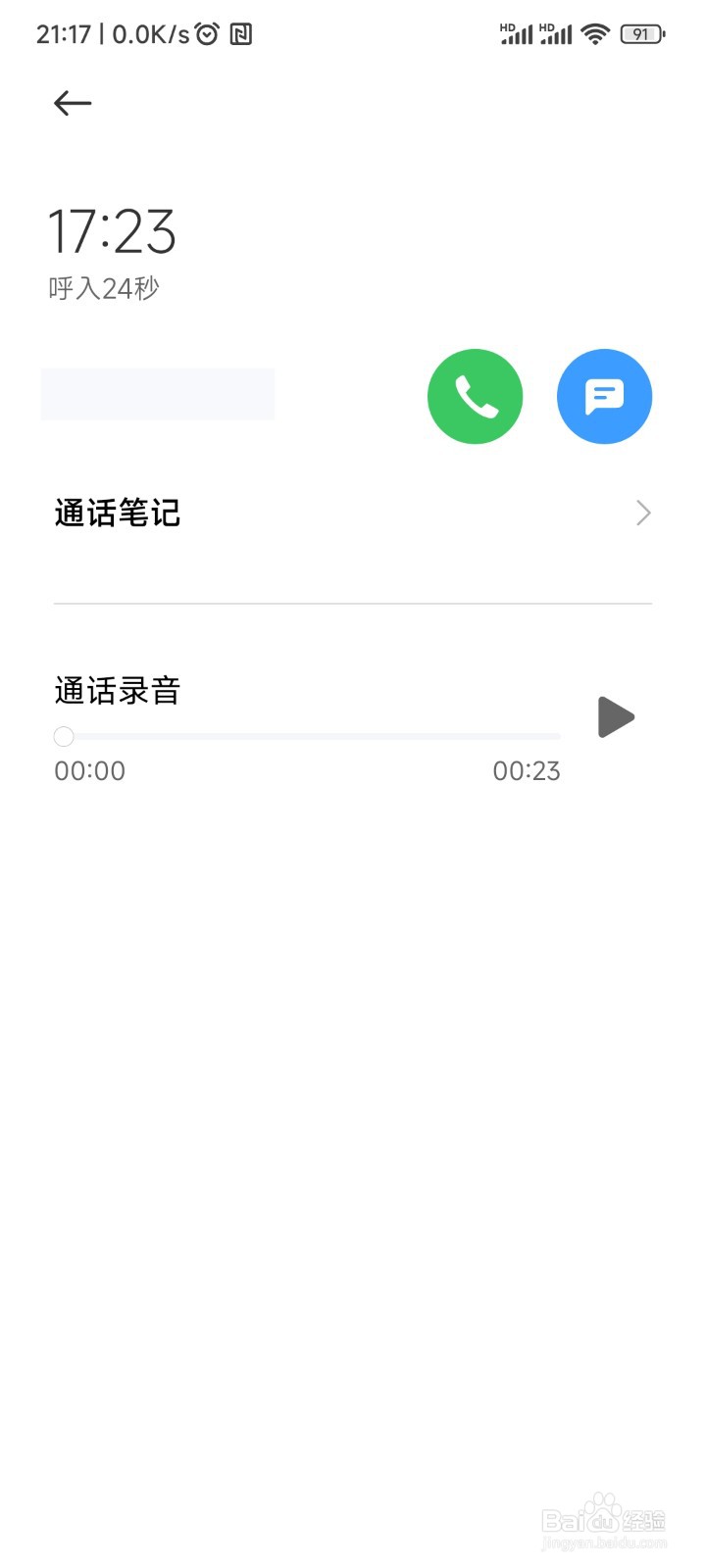Send a message with the blue chat button
706x1568 pixels.
tap(604, 396)
